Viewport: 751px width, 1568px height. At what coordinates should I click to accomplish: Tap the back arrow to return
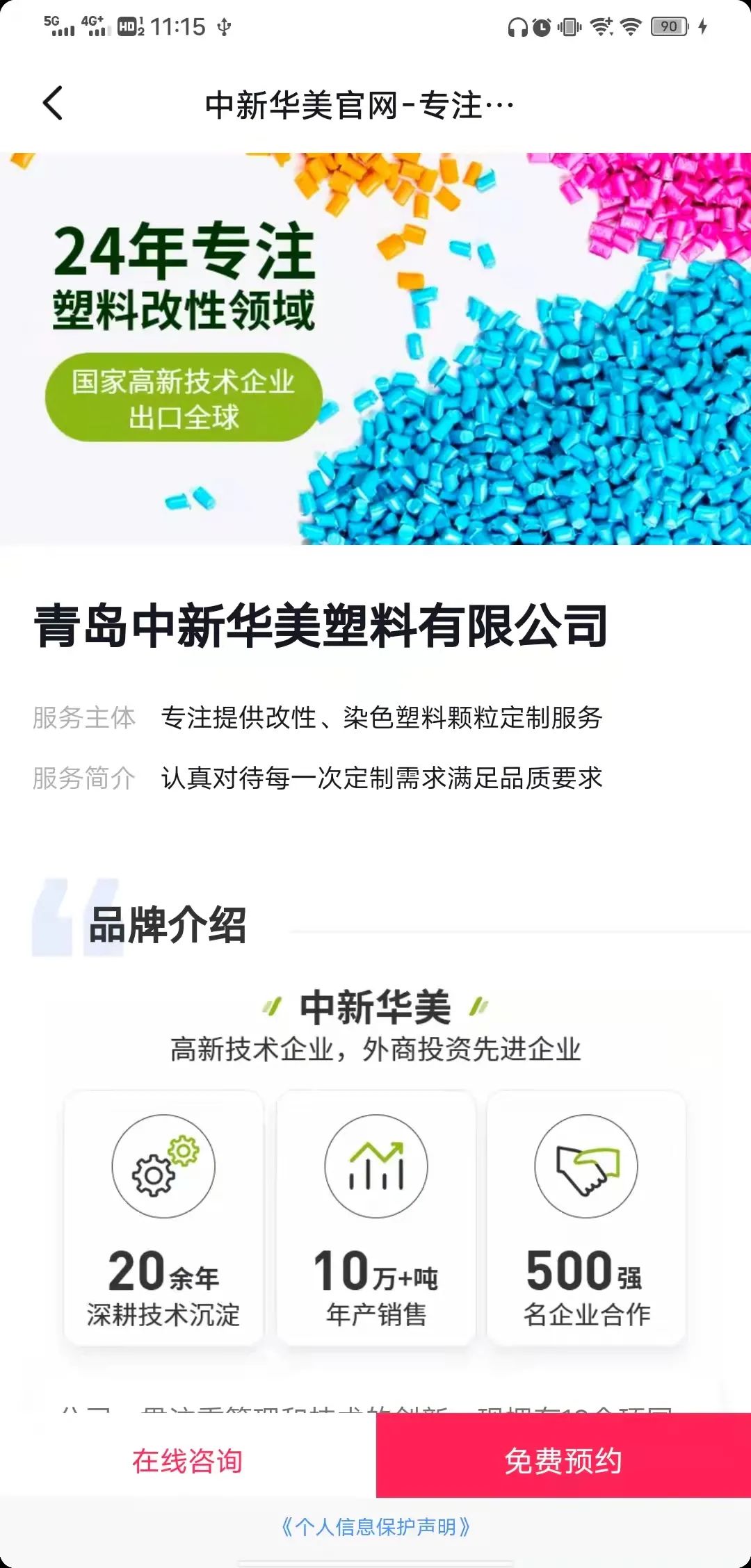pyautogui.click(x=53, y=103)
